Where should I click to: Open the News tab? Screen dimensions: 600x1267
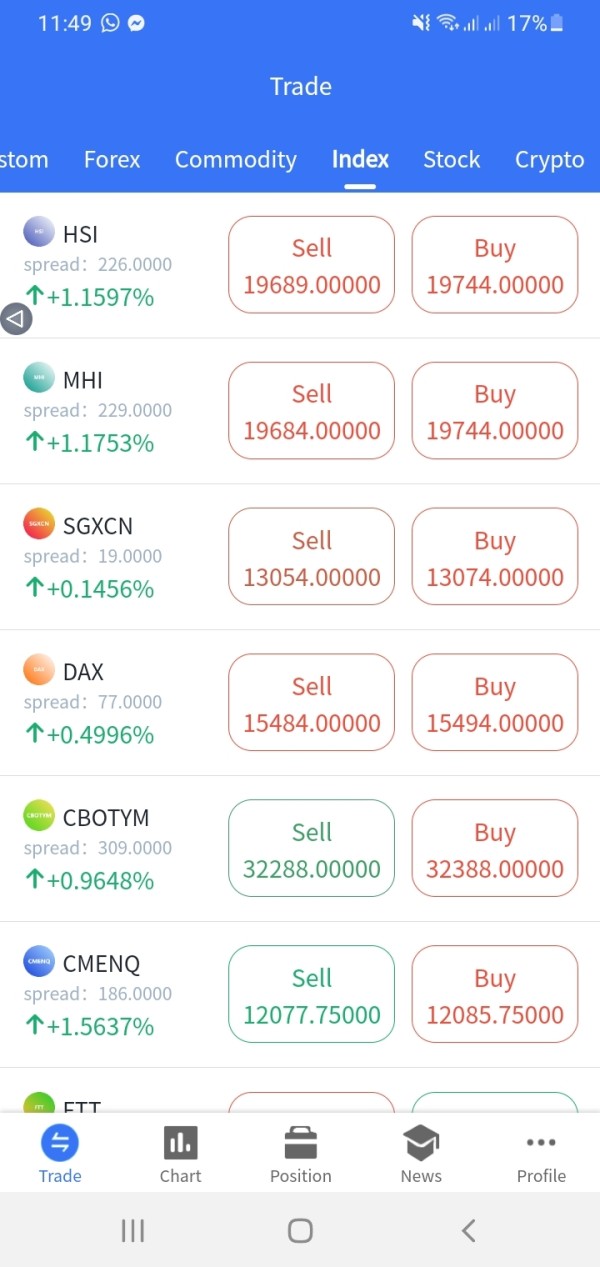[421, 1154]
